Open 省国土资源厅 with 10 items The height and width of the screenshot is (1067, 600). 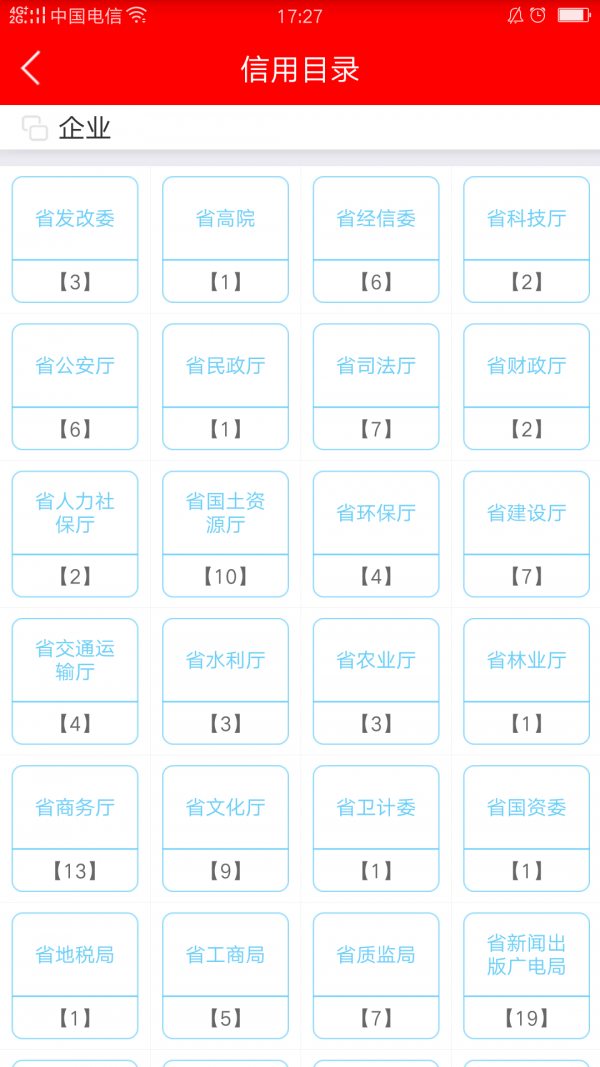(x=225, y=534)
